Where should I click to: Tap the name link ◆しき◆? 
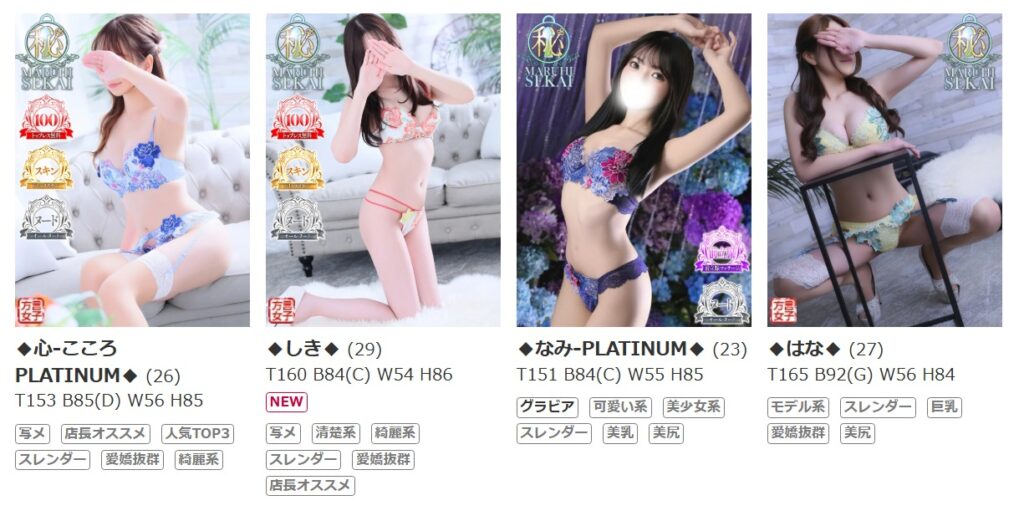[x=304, y=349]
